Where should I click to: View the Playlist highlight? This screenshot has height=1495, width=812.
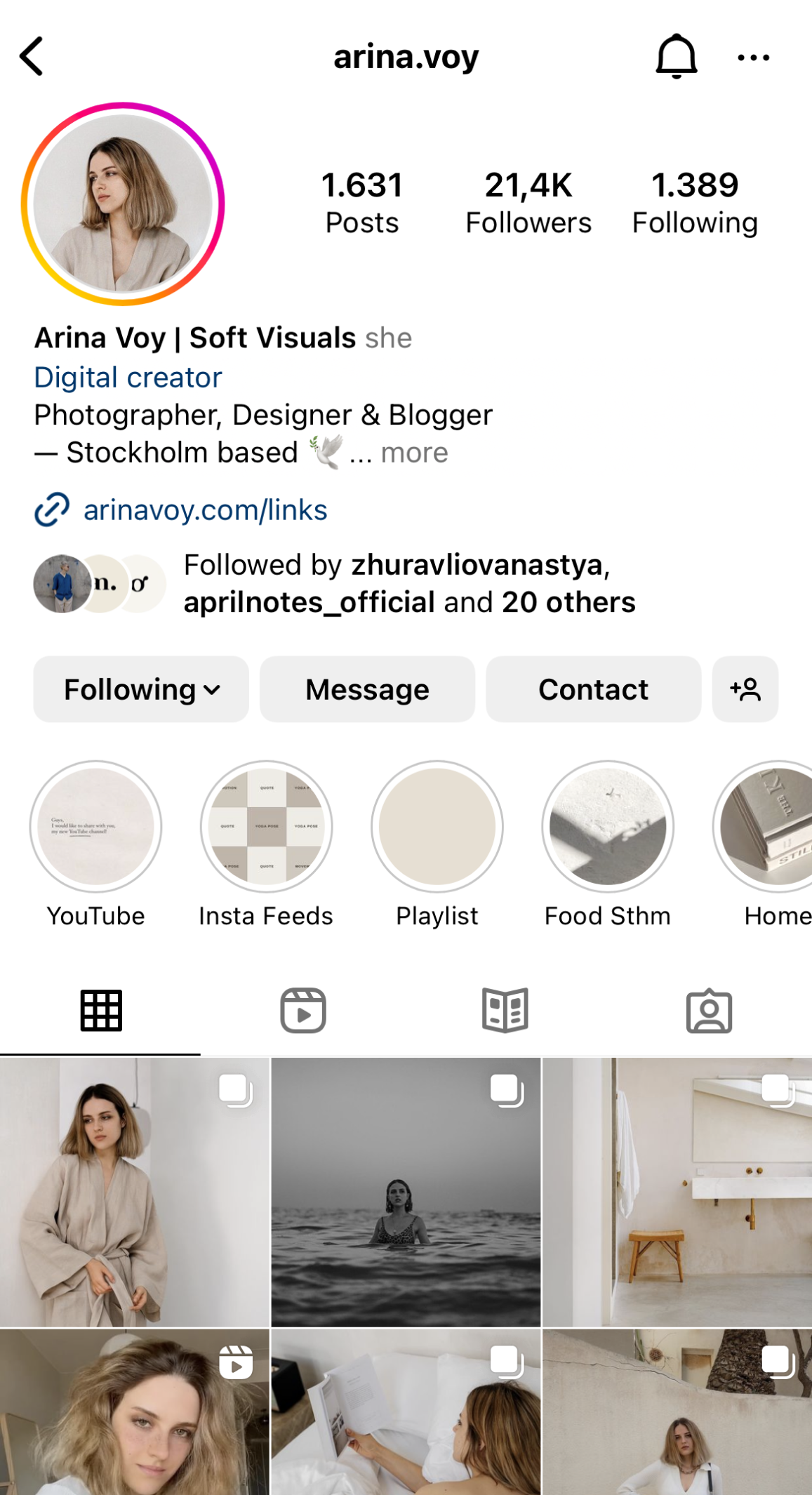(x=437, y=827)
